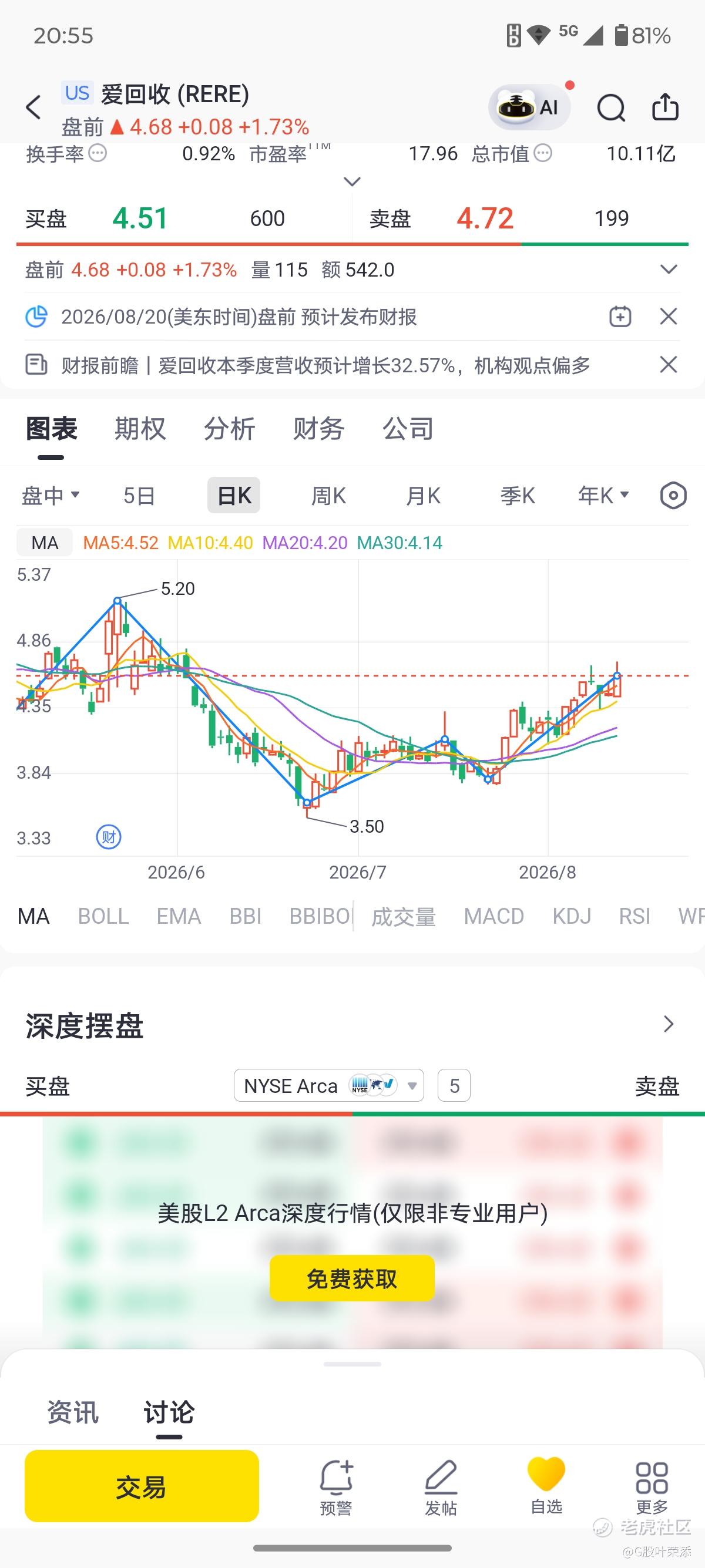Open the 财务 tab
This screenshot has height=1568, width=705.
click(318, 429)
